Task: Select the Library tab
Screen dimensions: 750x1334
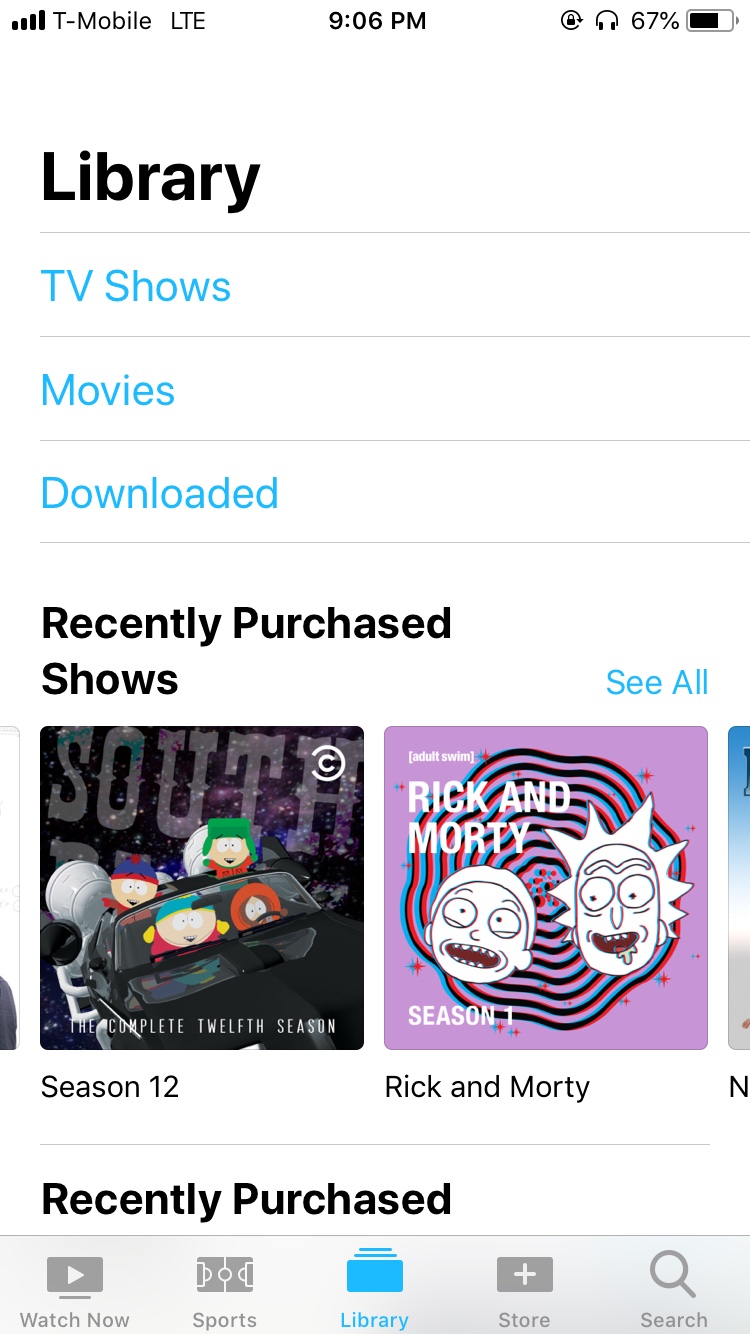Action: [375, 1289]
